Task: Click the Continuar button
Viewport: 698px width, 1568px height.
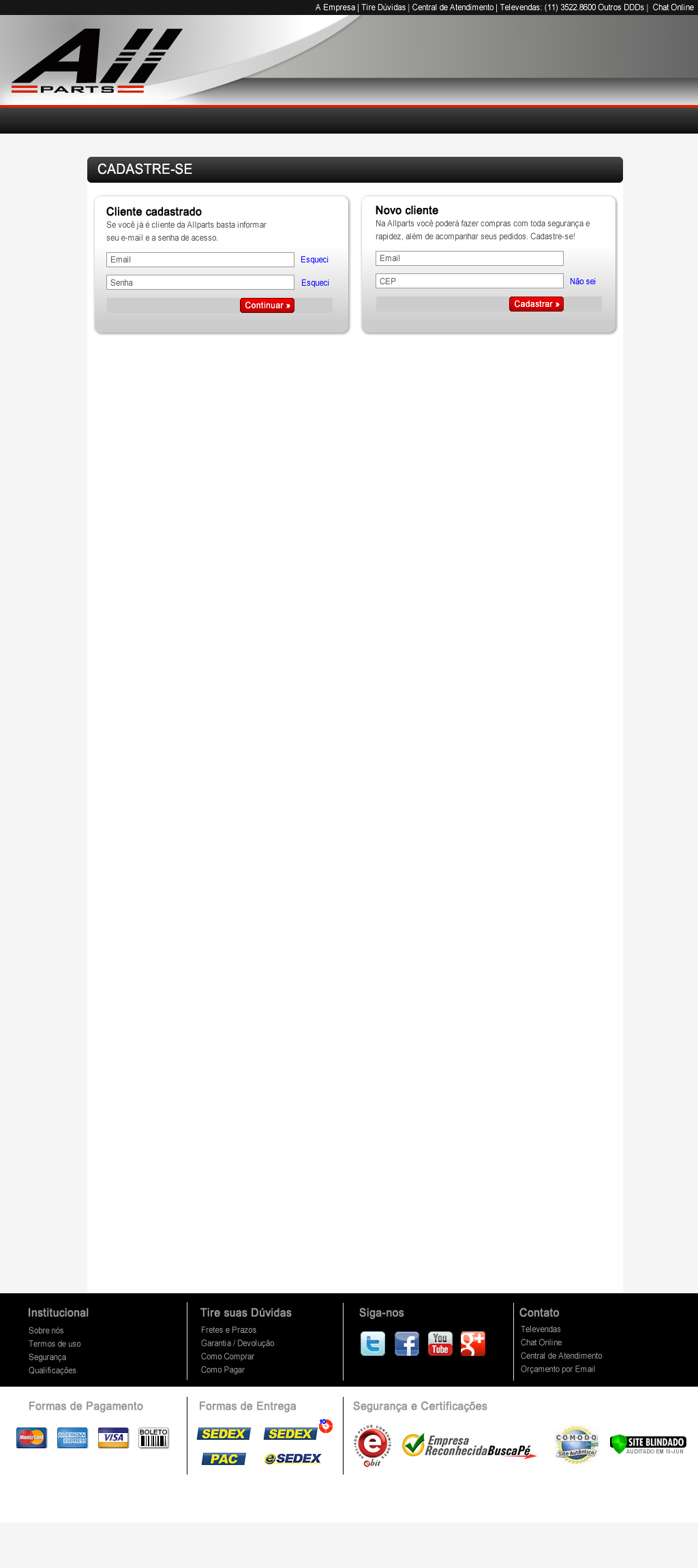Action: (267, 305)
